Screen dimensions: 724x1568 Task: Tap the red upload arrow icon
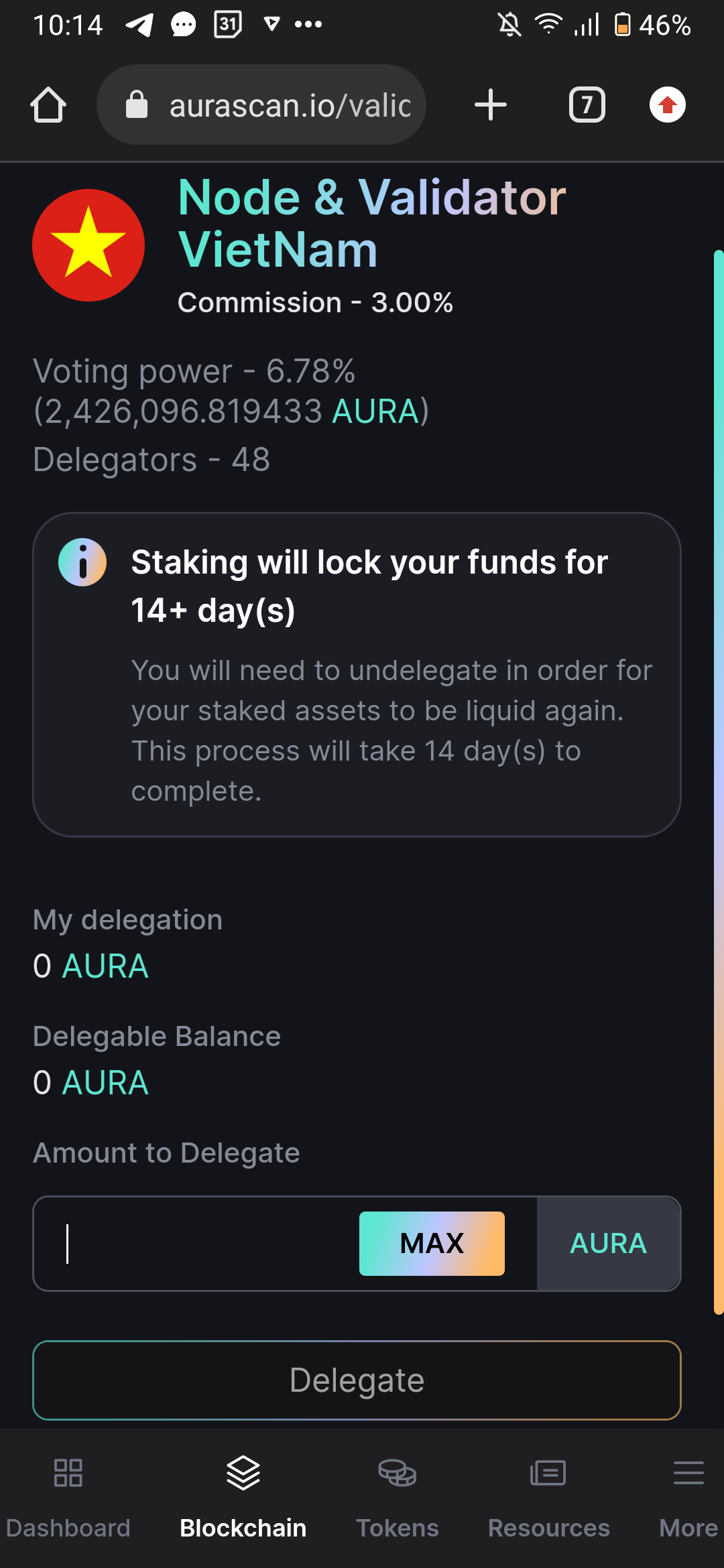tap(667, 105)
